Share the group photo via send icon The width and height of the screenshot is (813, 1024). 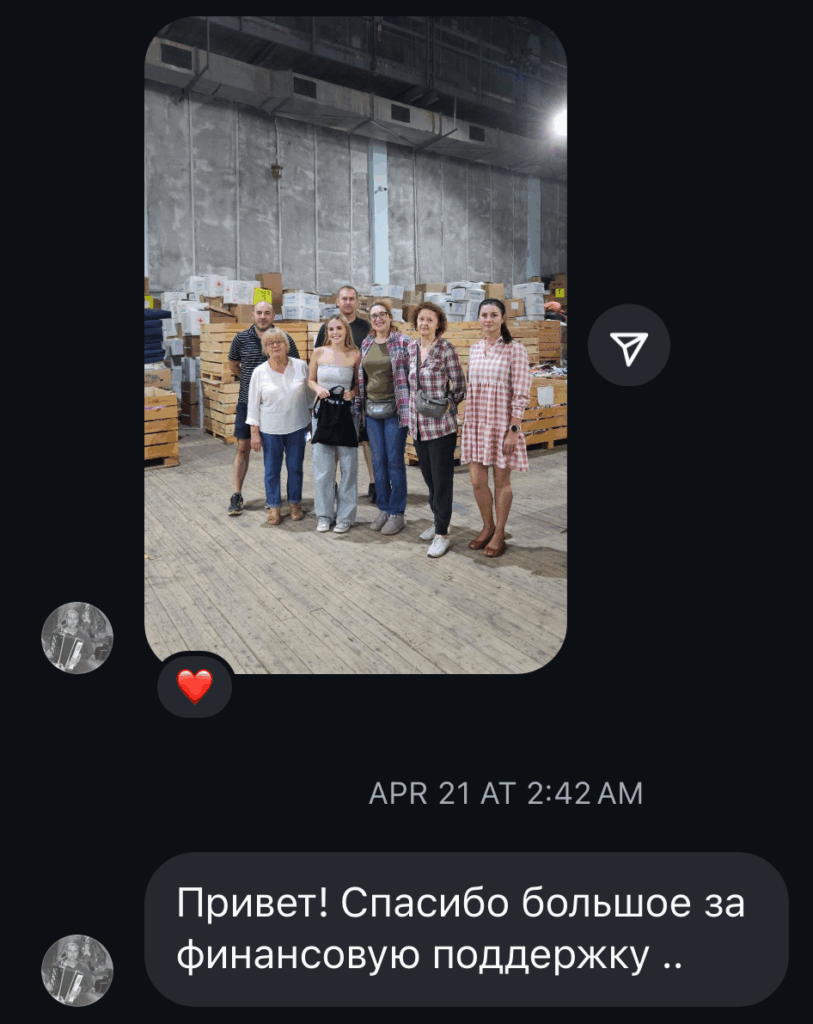click(628, 346)
